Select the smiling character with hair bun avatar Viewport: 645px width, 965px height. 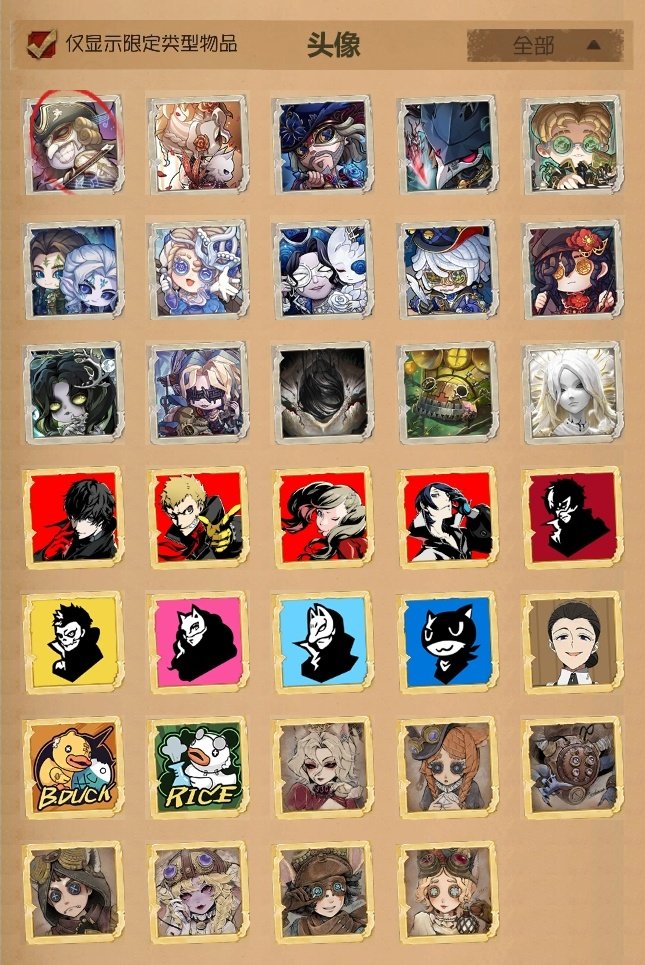(572, 641)
